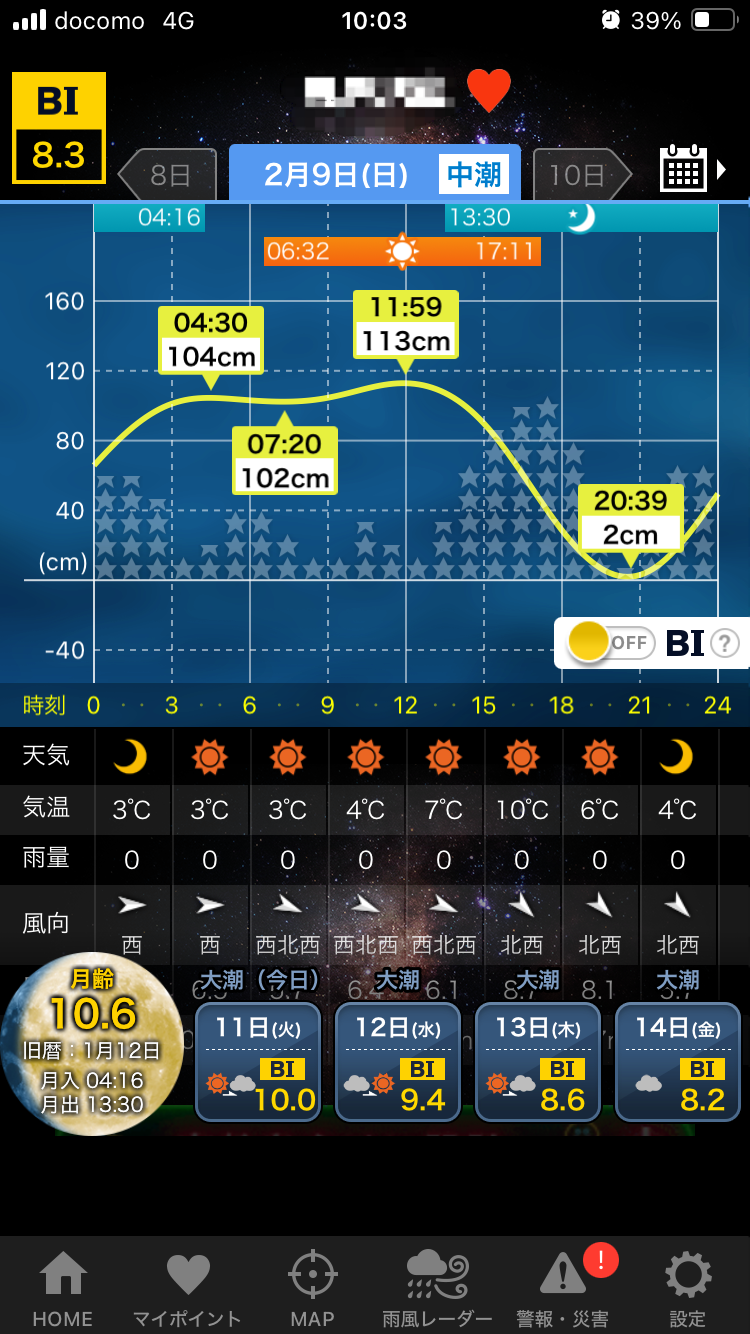Go to previous day 8日
The width and height of the screenshot is (750, 1334).
(x=167, y=175)
